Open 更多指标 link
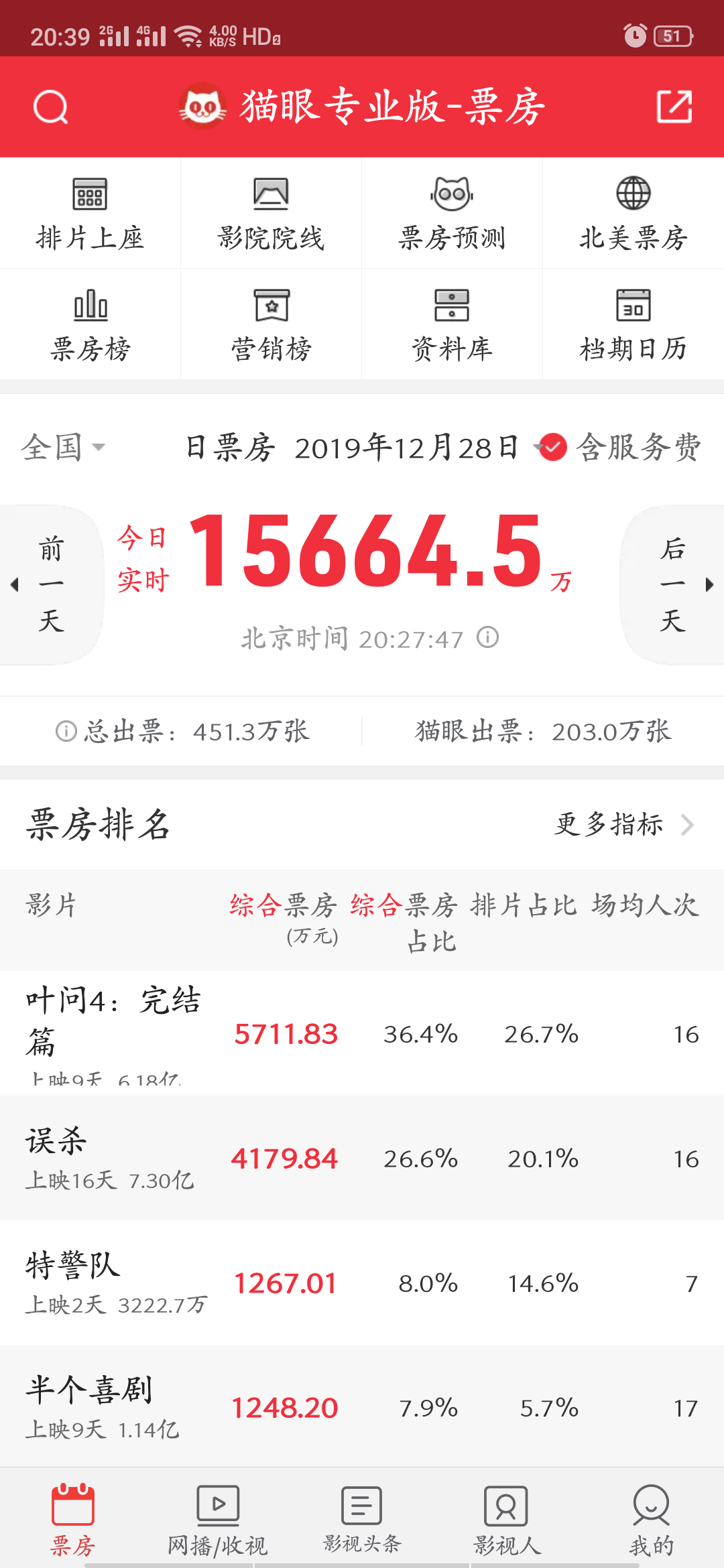724x1568 pixels. pyautogui.click(x=623, y=824)
